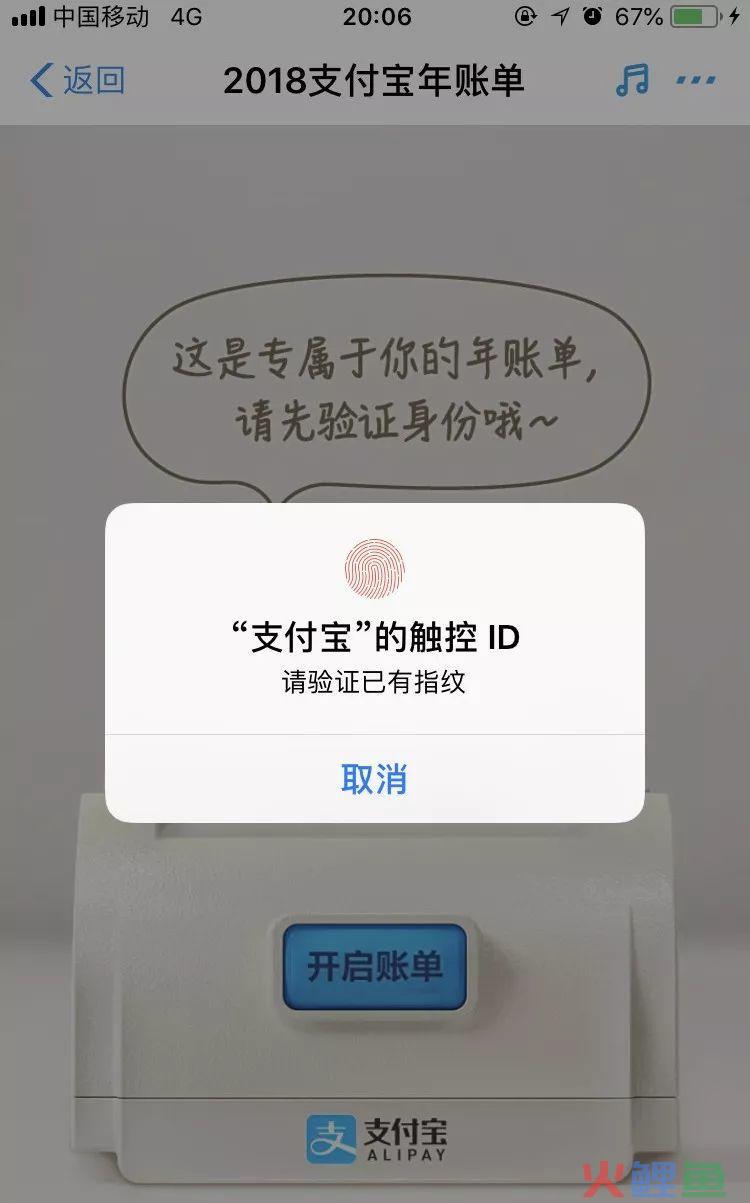Toggle the background music icon
The height and width of the screenshot is (1203, 750).
(x=632, y=80)
